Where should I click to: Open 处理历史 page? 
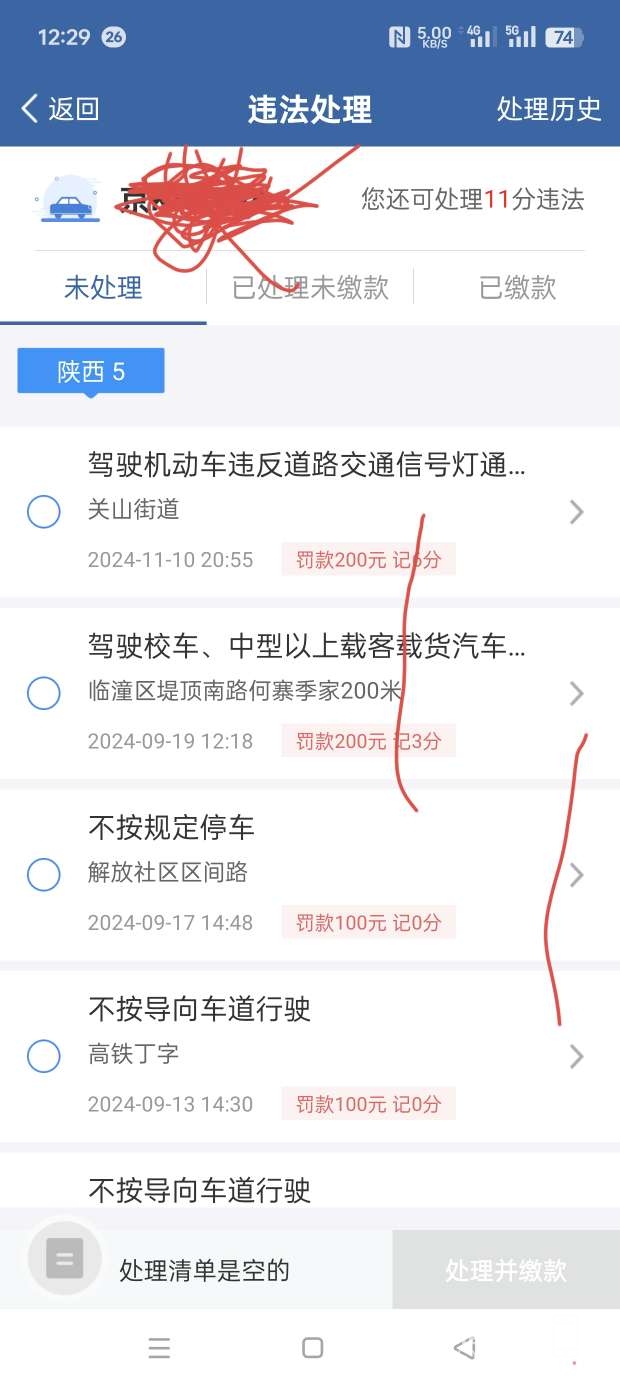point(548,108)
